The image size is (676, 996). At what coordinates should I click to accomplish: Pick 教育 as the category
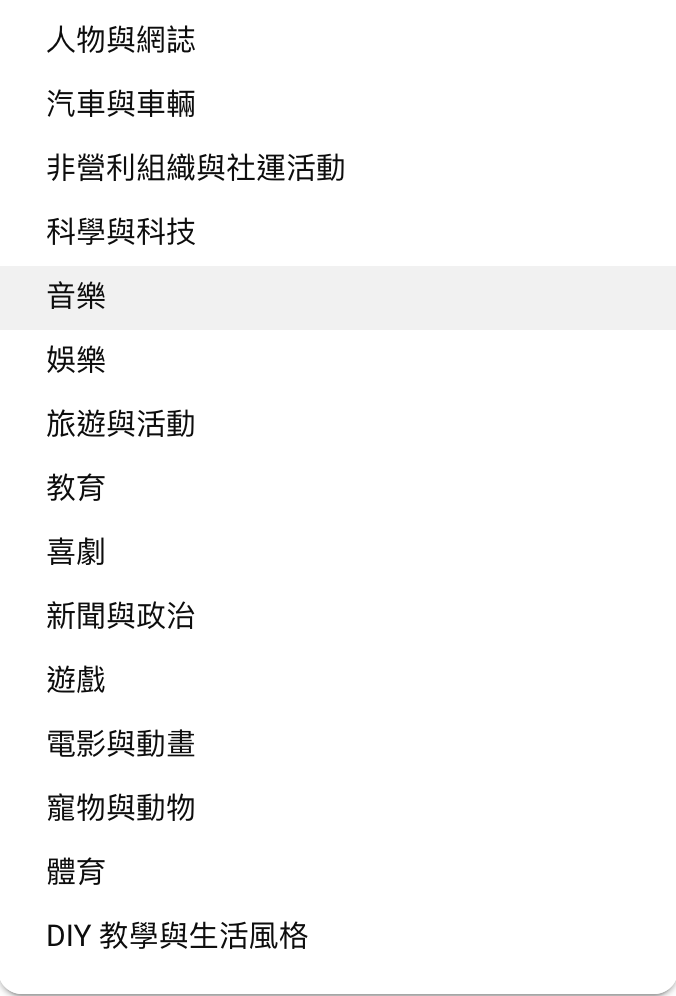[x=76, y=489]
